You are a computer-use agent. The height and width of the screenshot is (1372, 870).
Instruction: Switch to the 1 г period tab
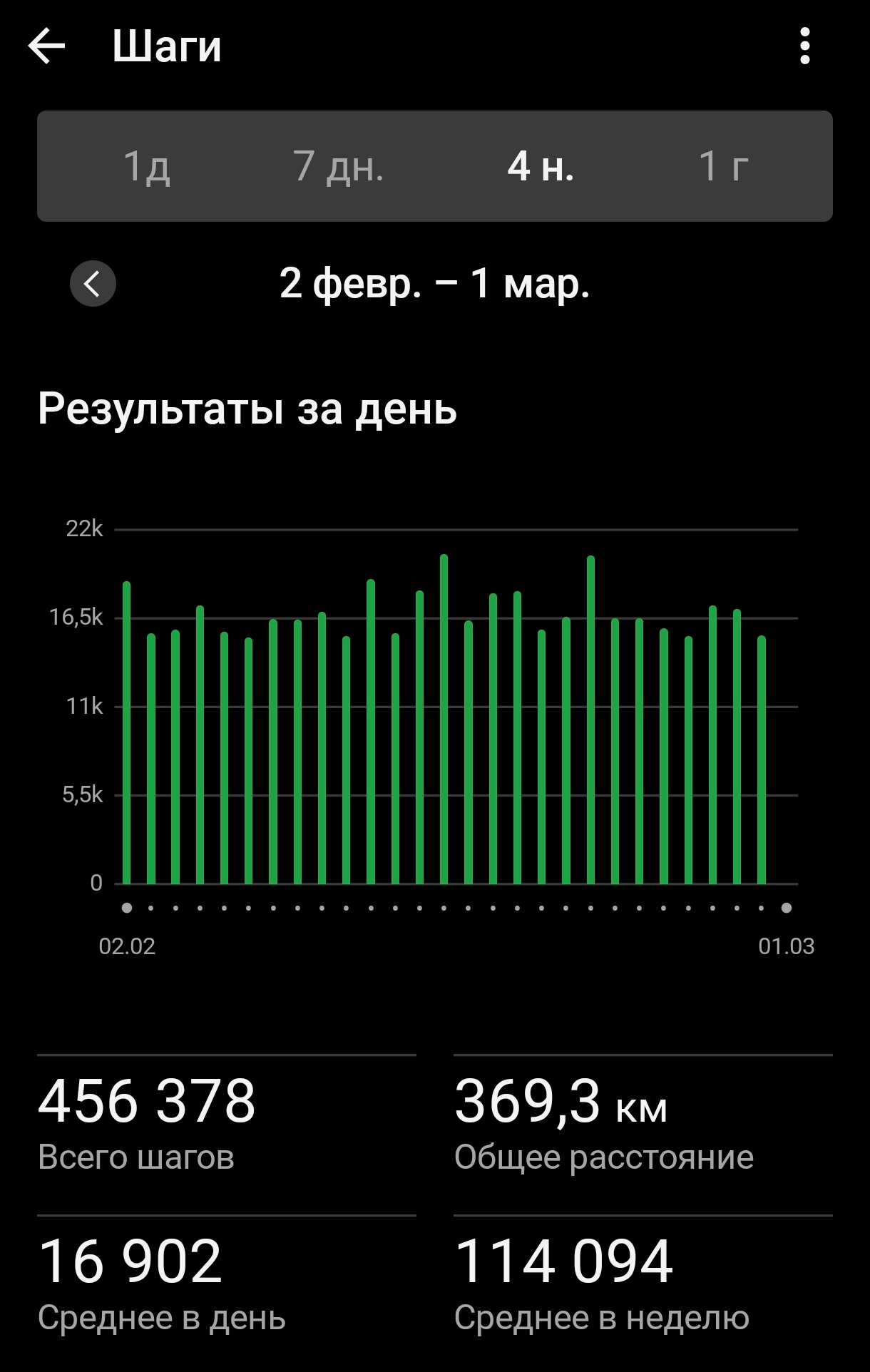(723, 166)
